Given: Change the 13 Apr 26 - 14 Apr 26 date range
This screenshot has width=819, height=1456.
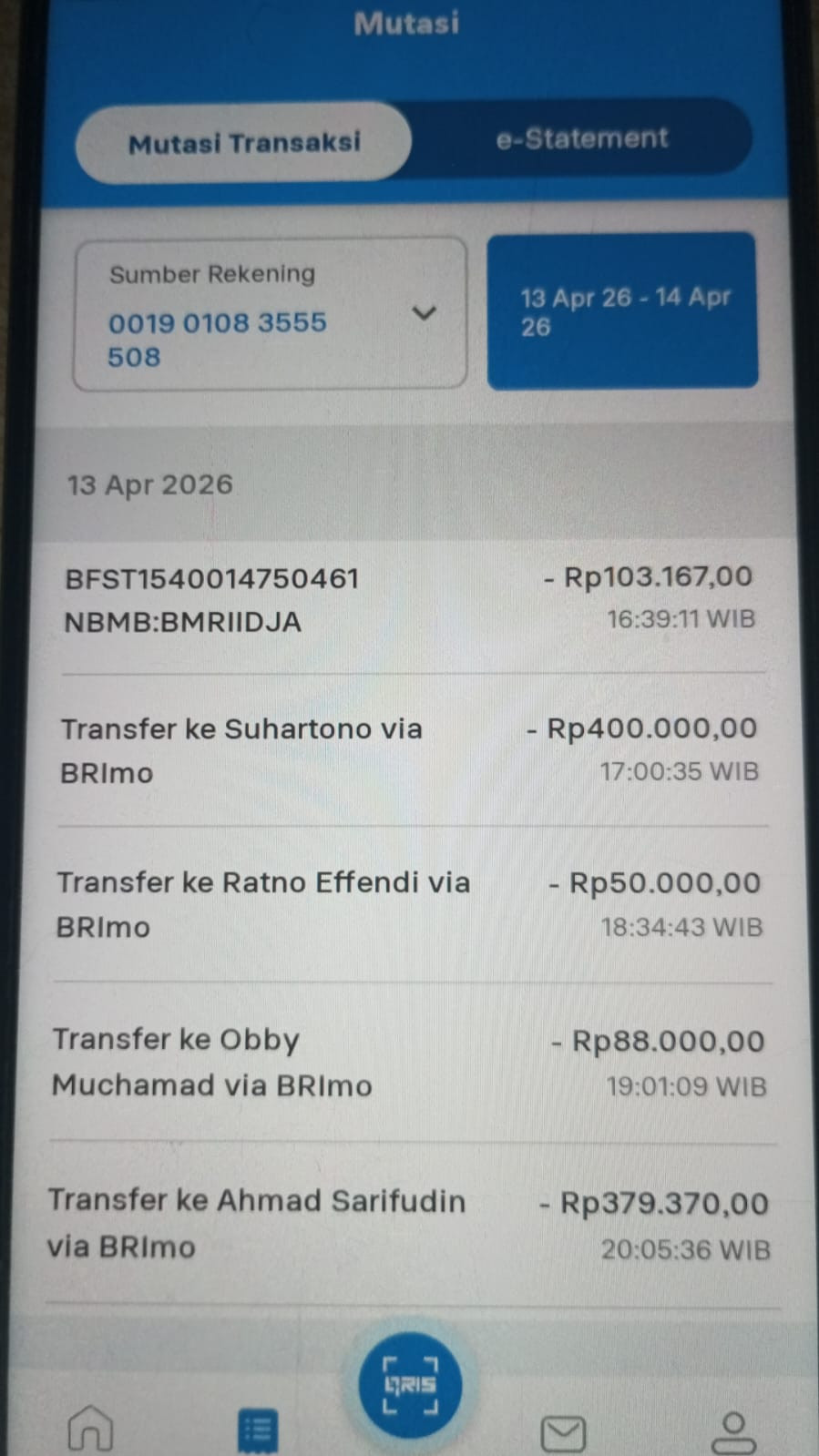Looking at the screenshot, I should 622,311.
